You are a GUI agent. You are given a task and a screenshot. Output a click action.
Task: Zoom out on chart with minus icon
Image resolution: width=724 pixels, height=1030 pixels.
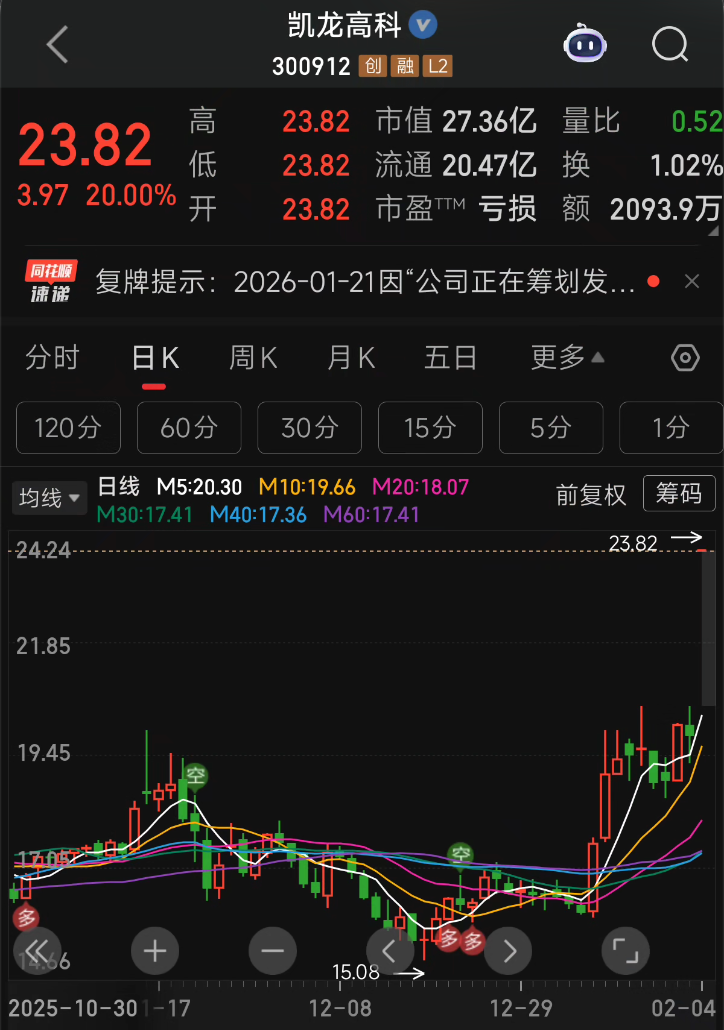pos(272,951)
